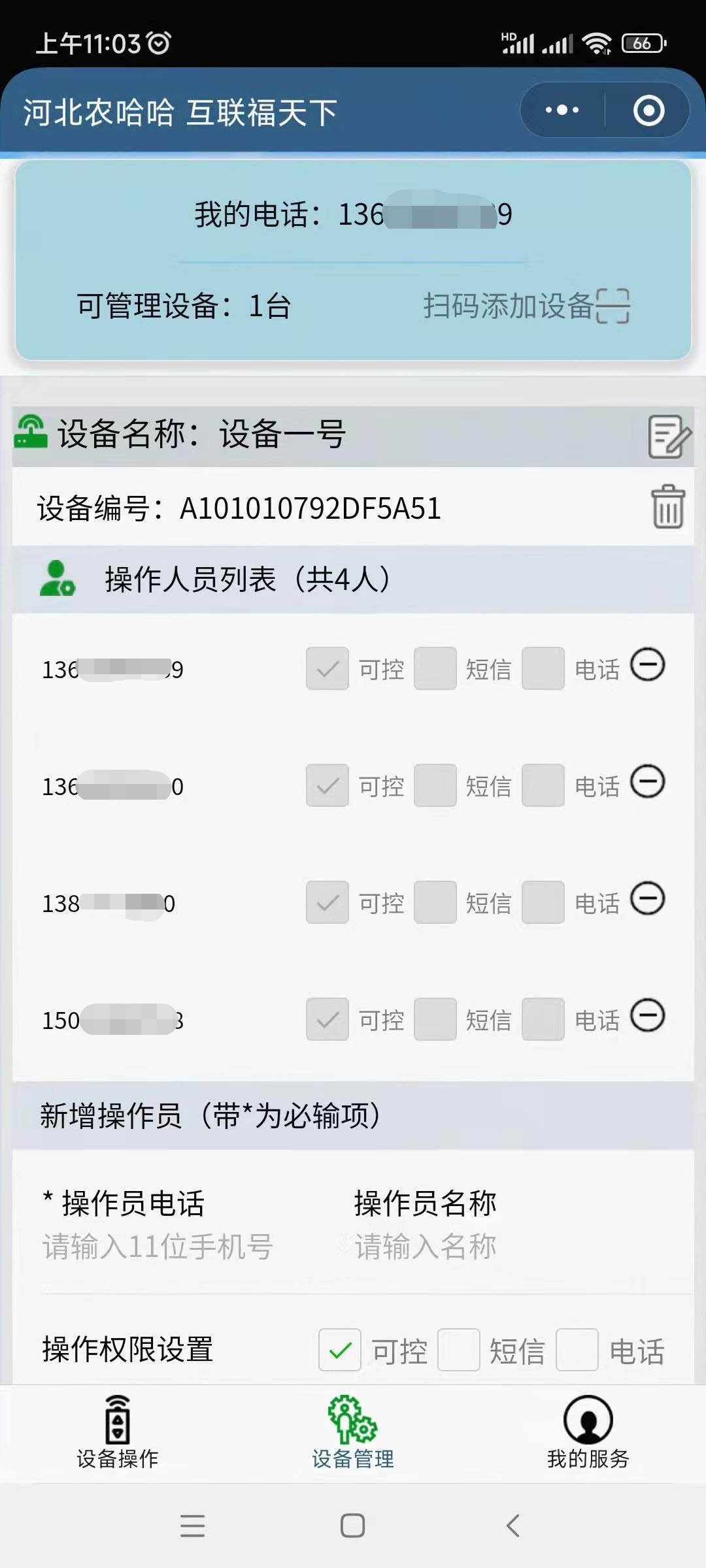Open the mini program overflow menu

[x=562, y=110]
